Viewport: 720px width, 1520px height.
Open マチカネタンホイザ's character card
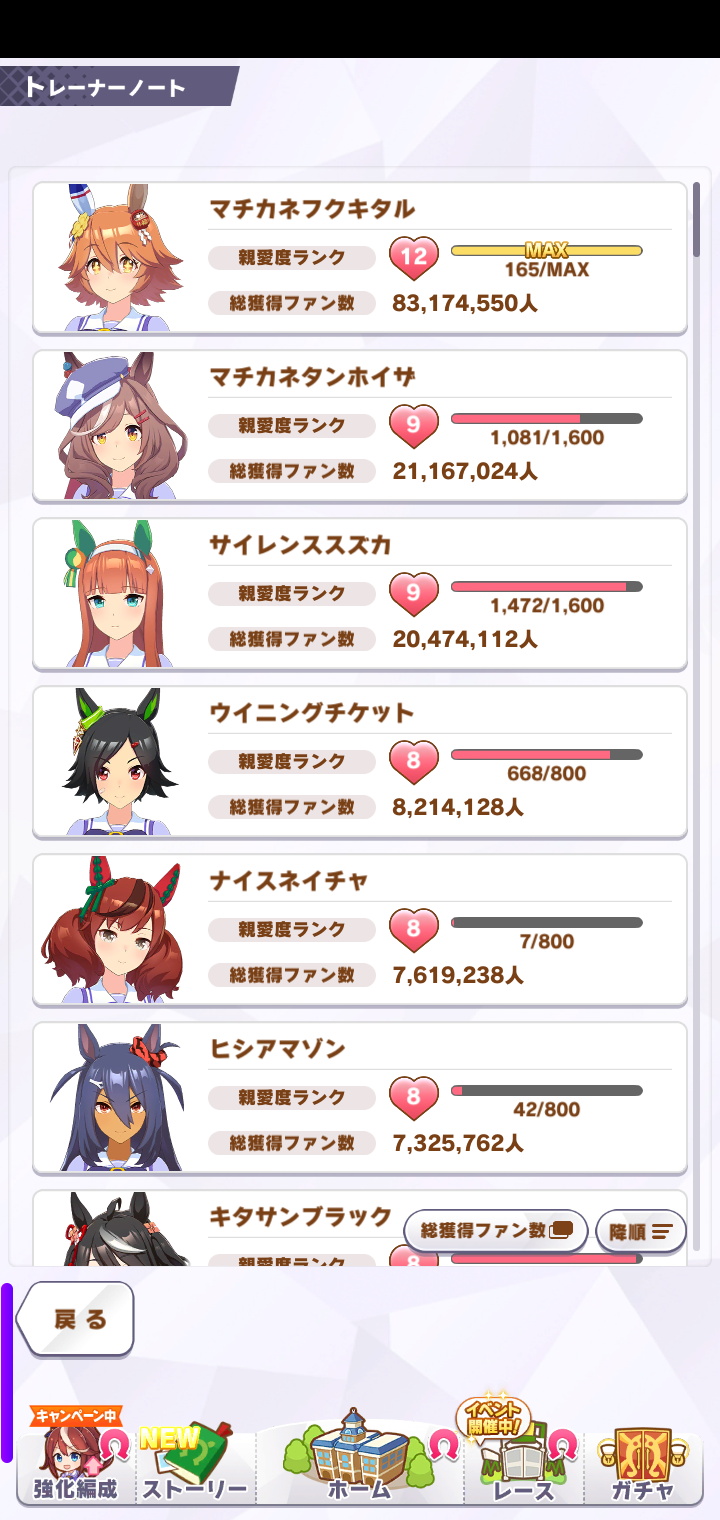[360, 426]
